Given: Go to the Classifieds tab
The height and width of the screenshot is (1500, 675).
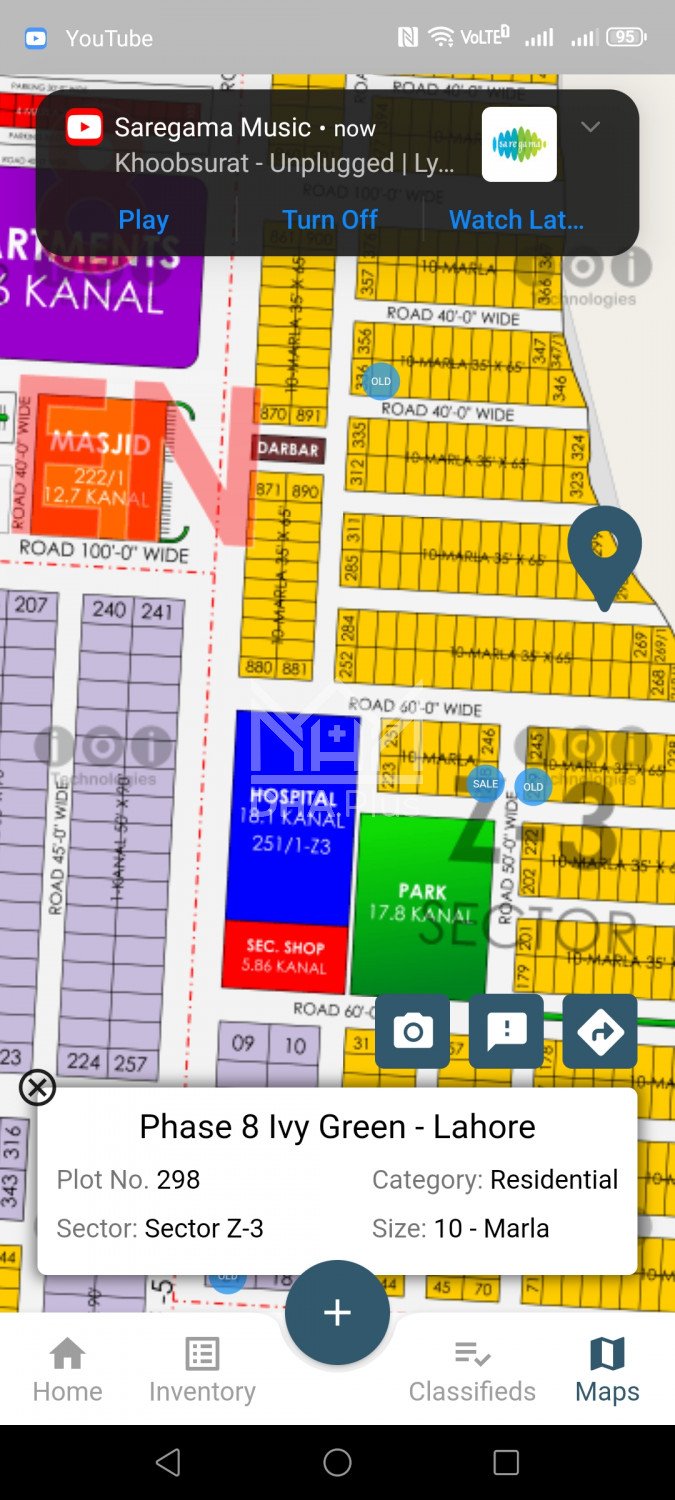Looking at the screenshot, I should tap(472, 1370).
